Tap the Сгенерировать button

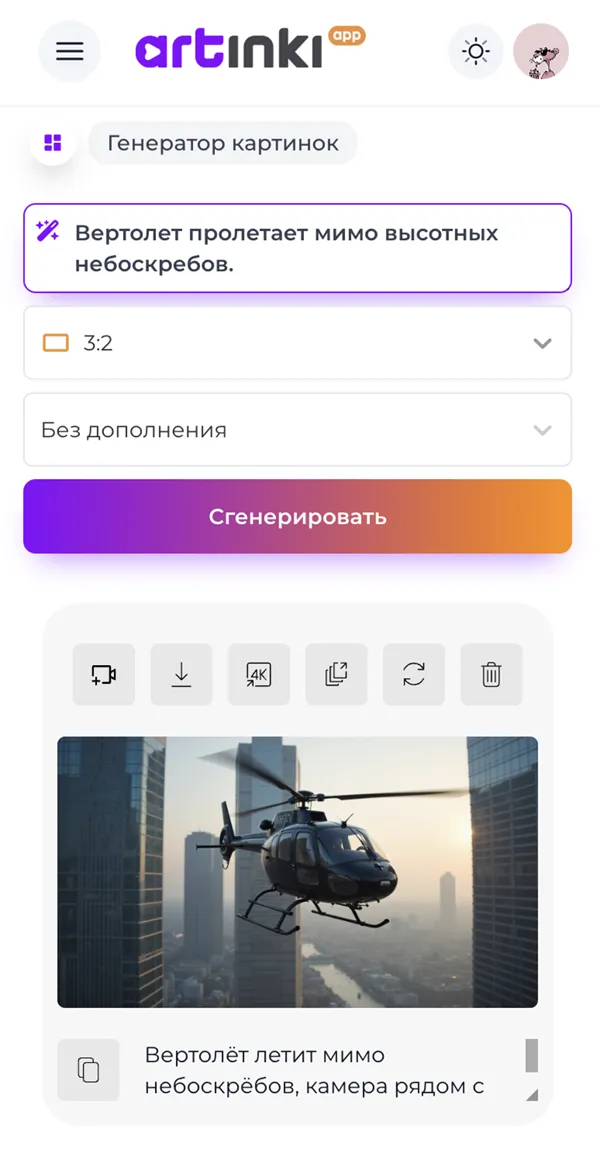pyautogui.click(x=298, y=517)
